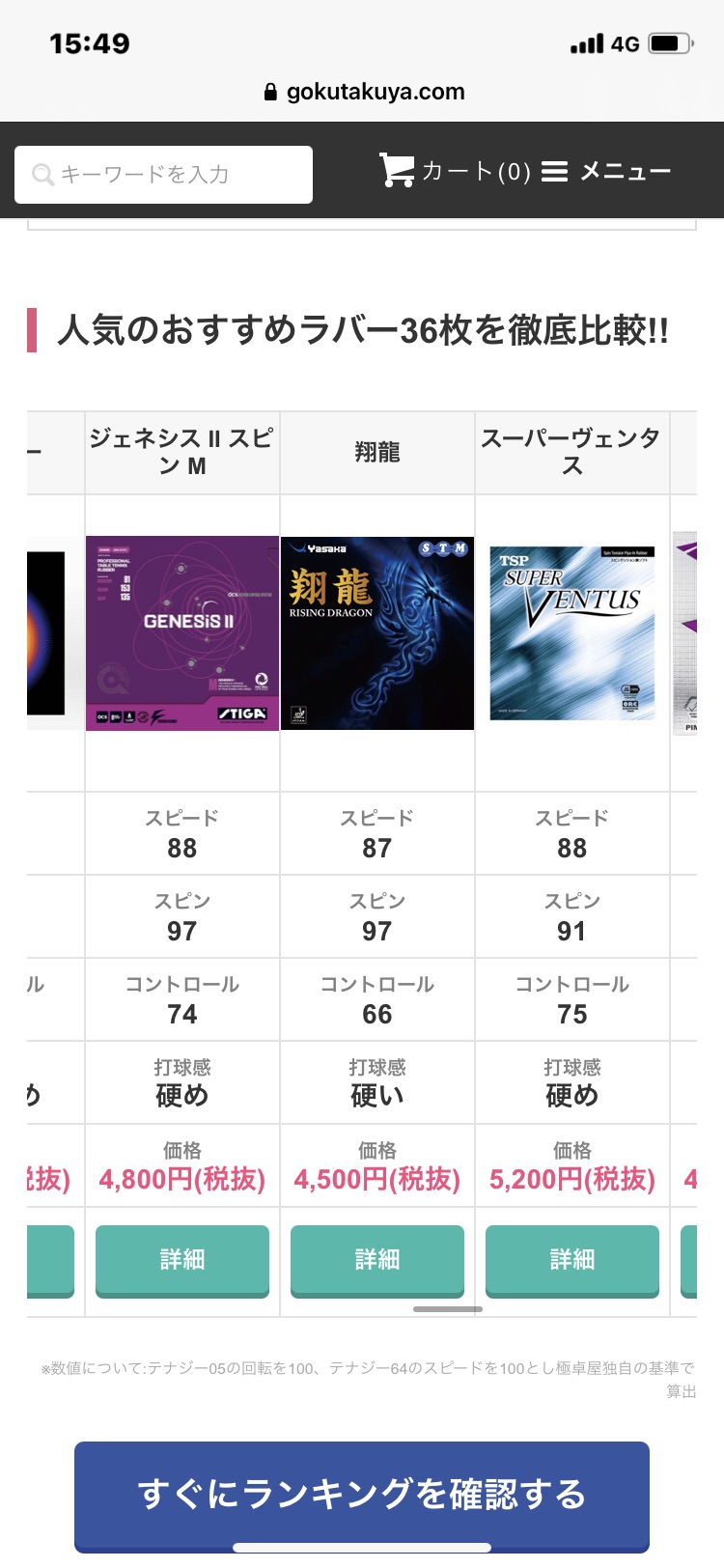Open the shopping cart
724x1568 pixels.
pyautogui.click(x=455, y=171)
